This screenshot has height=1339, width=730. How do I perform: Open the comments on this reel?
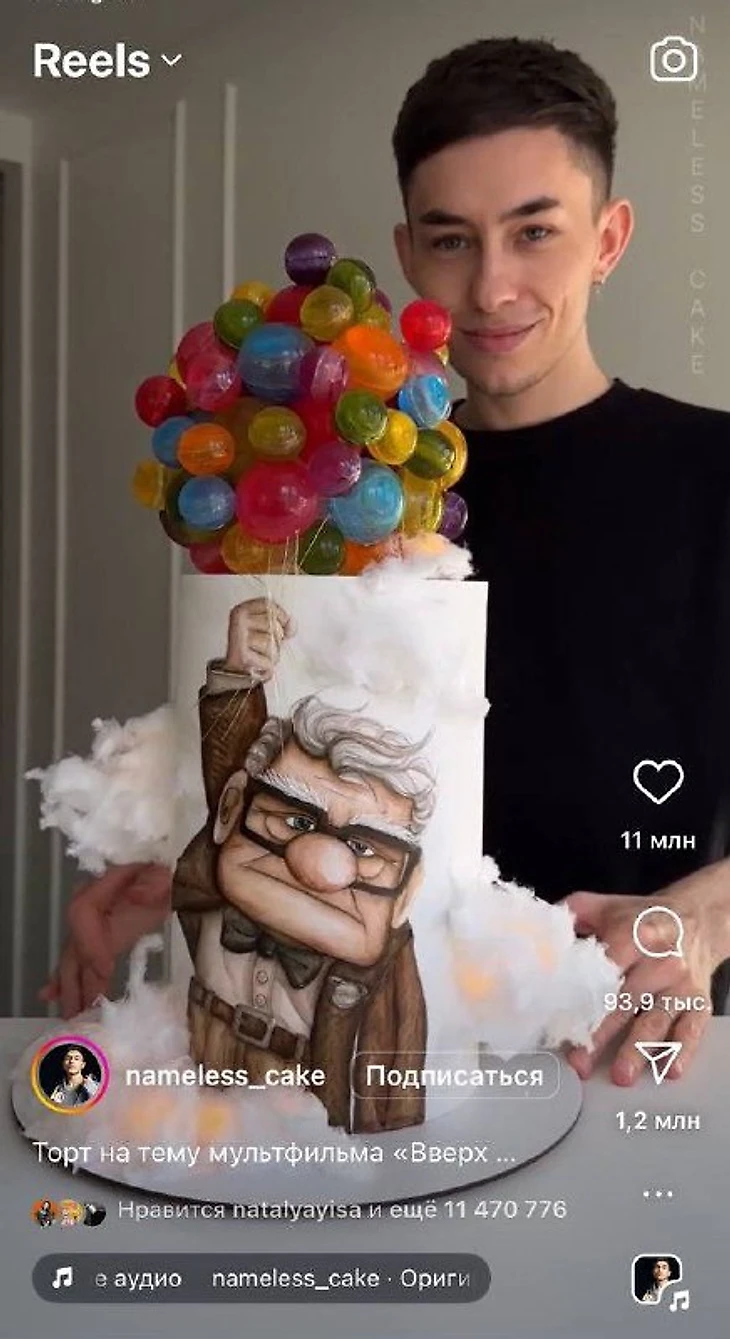point(658,936)
